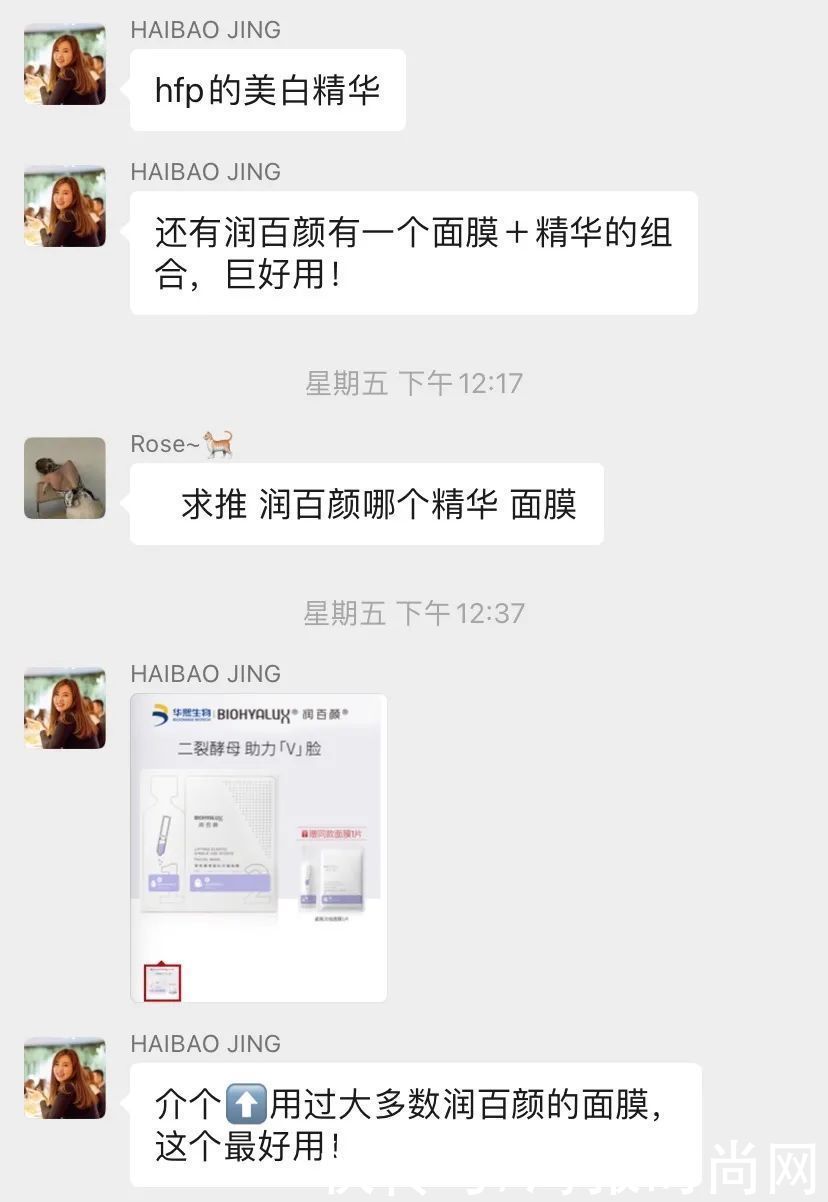Image resolution: width=828 pixels, height=1202 pixels.
Task: Tap the 介个用过大多数润百颜的面膜 message
Action: (x=412, y=1121)
